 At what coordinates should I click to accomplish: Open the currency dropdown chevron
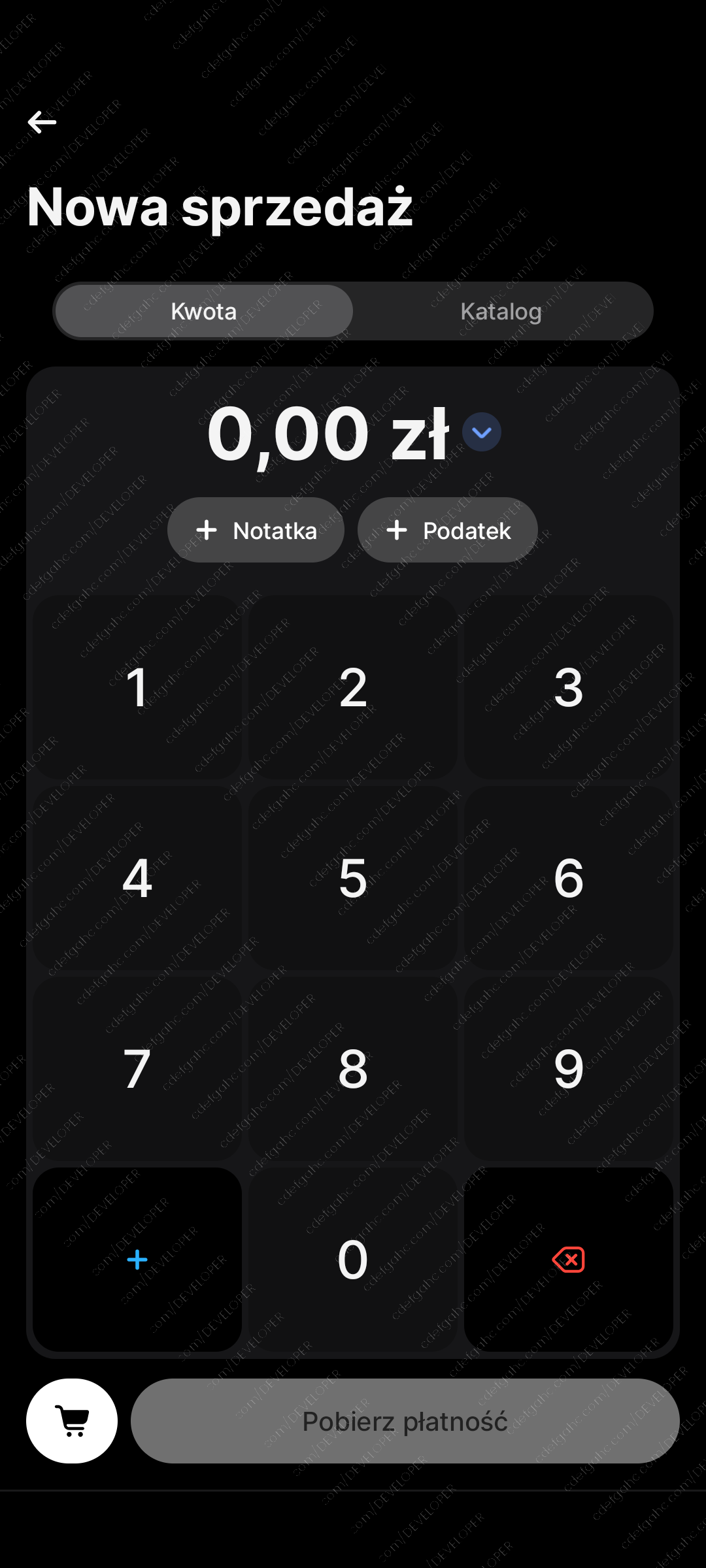coord(482,433)
